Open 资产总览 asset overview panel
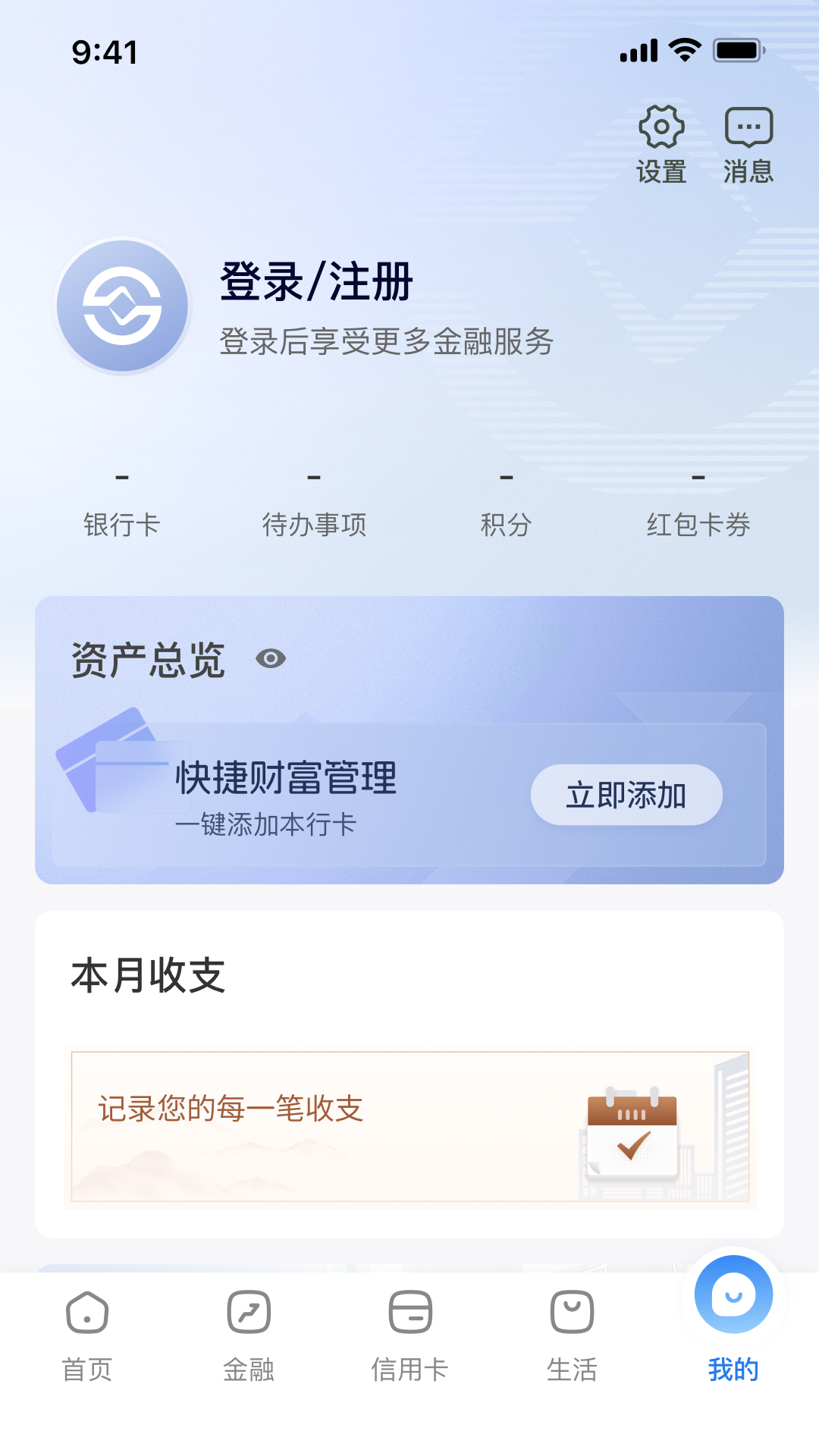 tap(146, 661)
